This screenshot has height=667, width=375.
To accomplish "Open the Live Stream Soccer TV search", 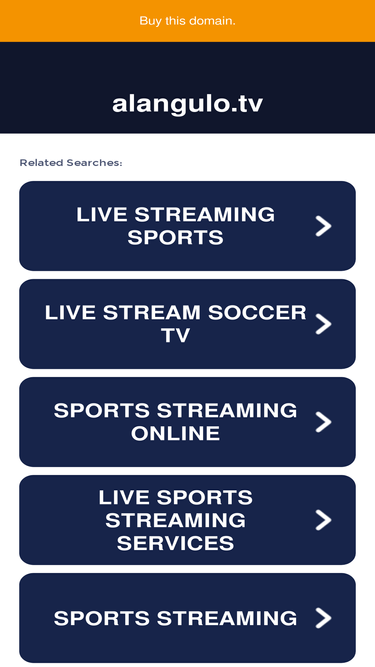I will pyautogui.click(x=188, y=324).
